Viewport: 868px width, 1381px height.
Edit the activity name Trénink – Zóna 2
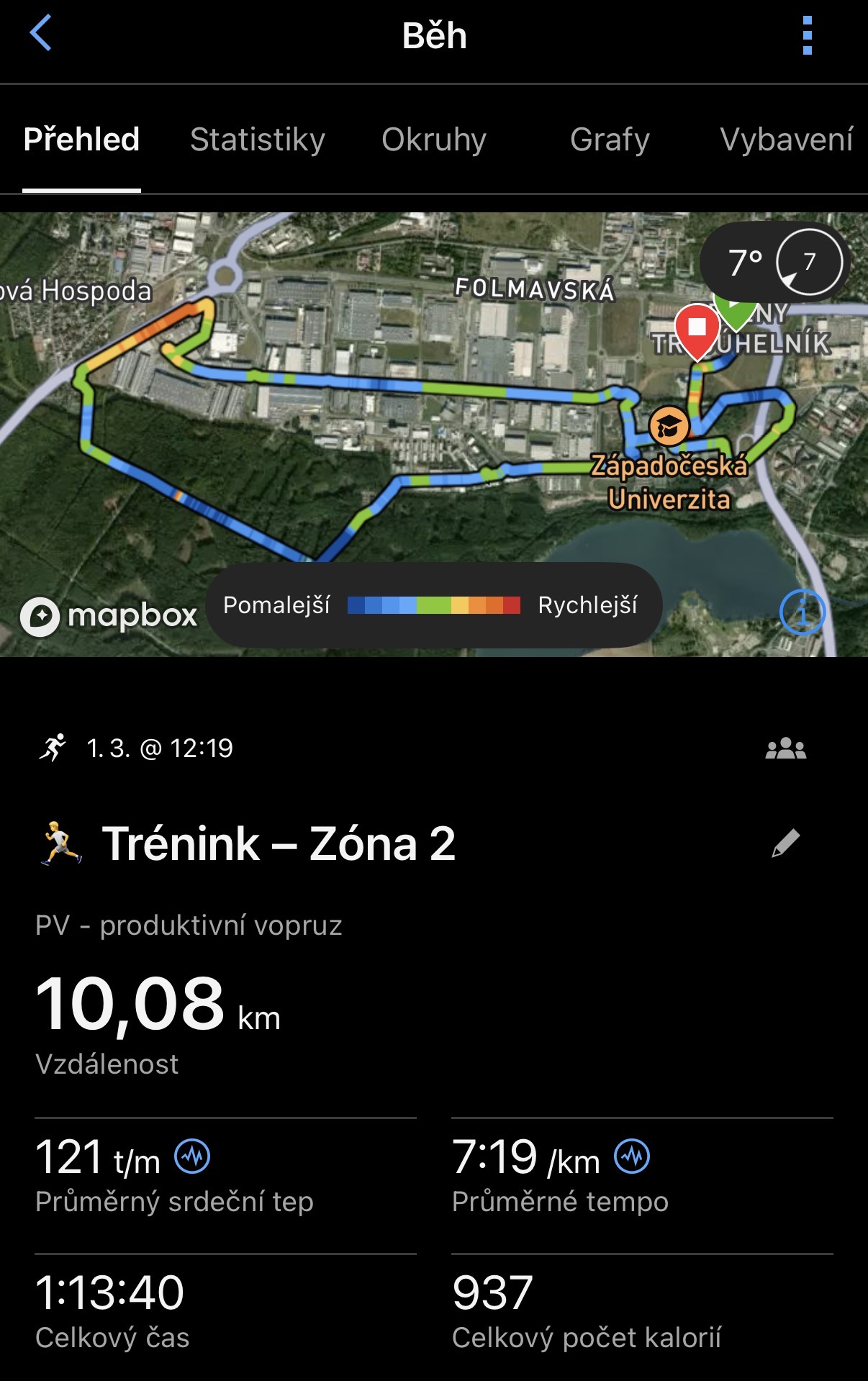[x=785, y=843]
